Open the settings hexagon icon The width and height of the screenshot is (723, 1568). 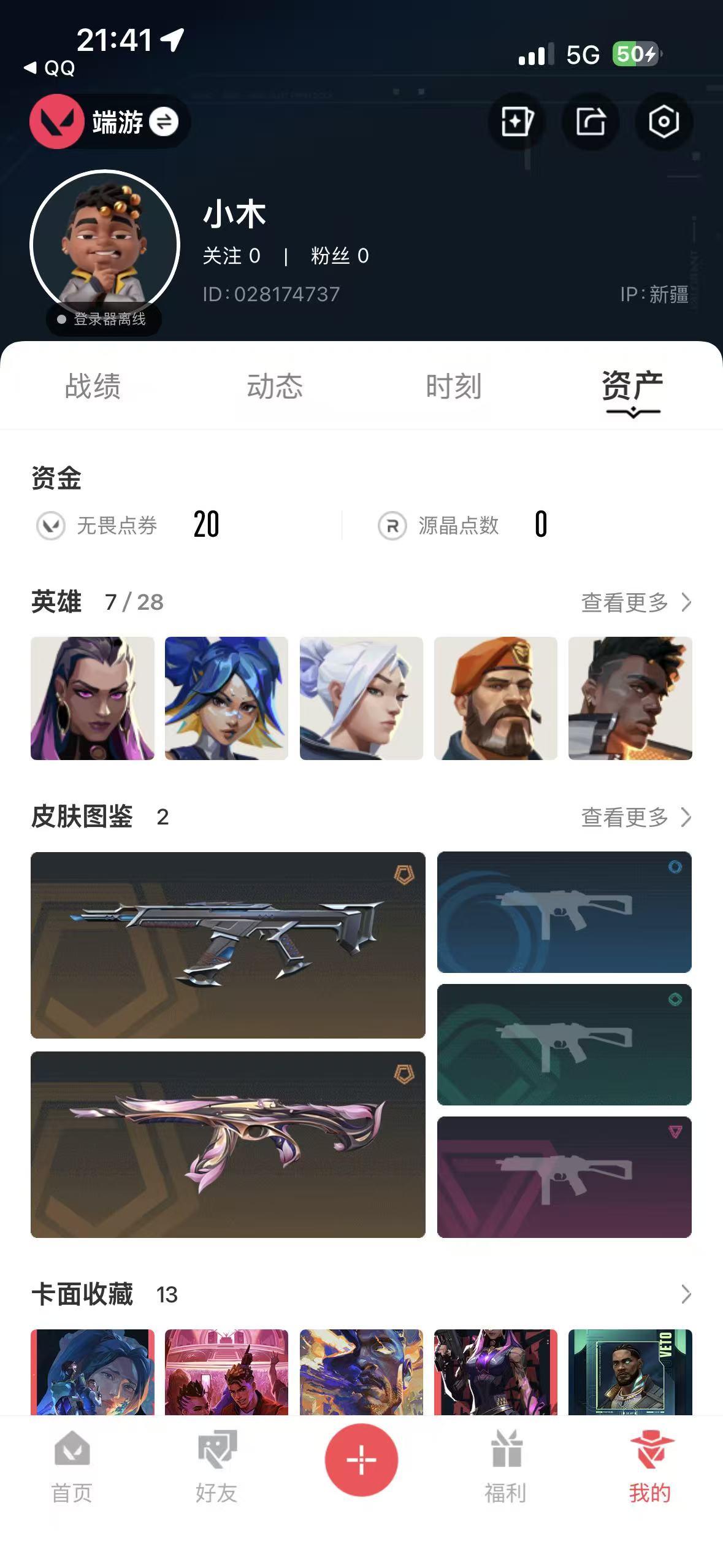(x=664, y=121)
